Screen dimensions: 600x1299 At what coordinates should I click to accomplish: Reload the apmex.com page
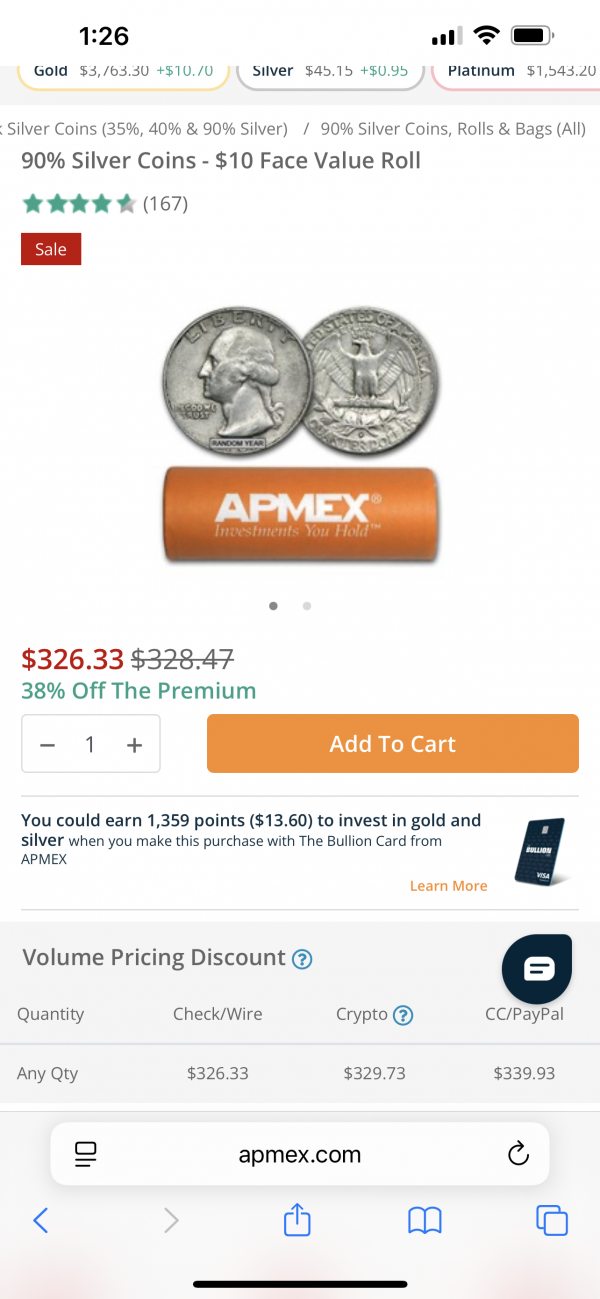pyautogui.click(x=517, y=1155)
